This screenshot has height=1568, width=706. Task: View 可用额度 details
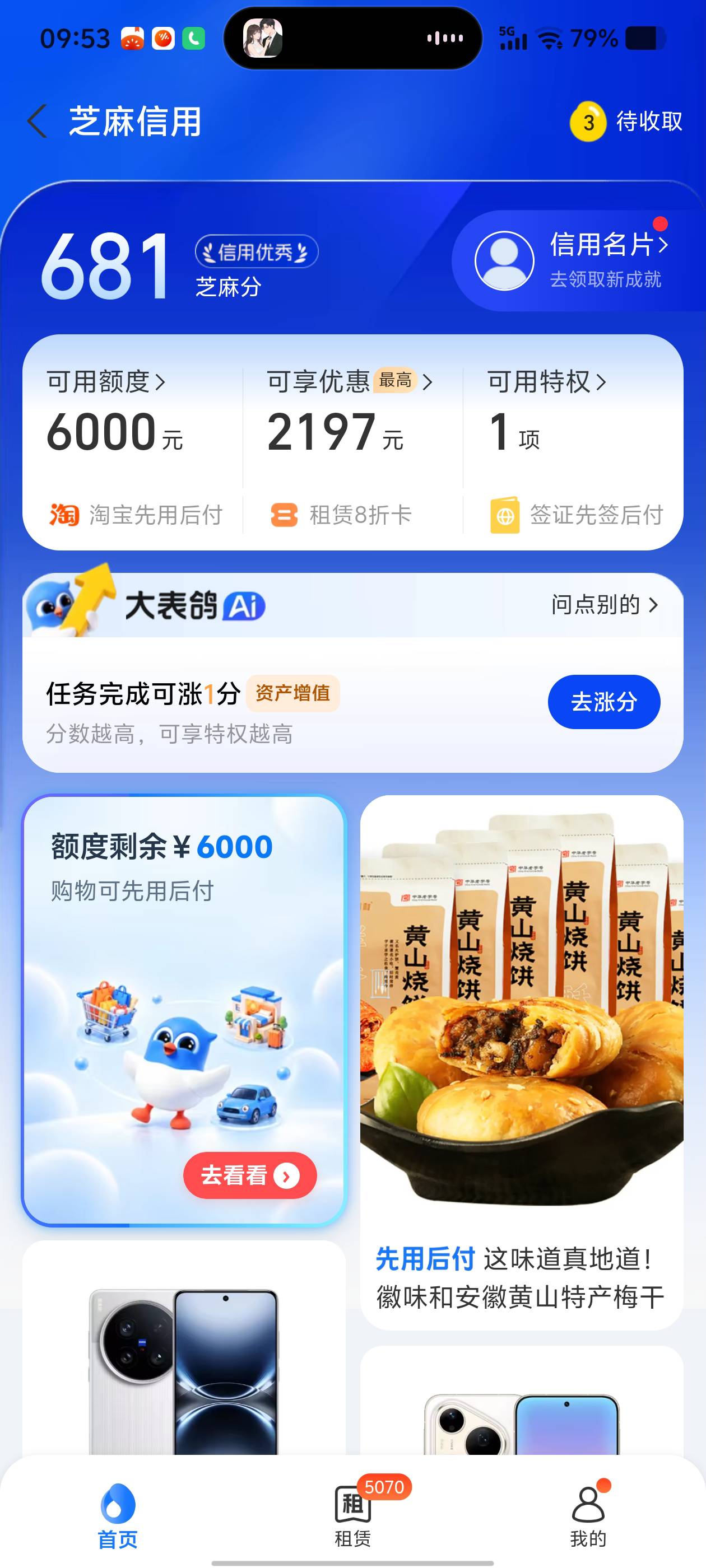(106, 382)
